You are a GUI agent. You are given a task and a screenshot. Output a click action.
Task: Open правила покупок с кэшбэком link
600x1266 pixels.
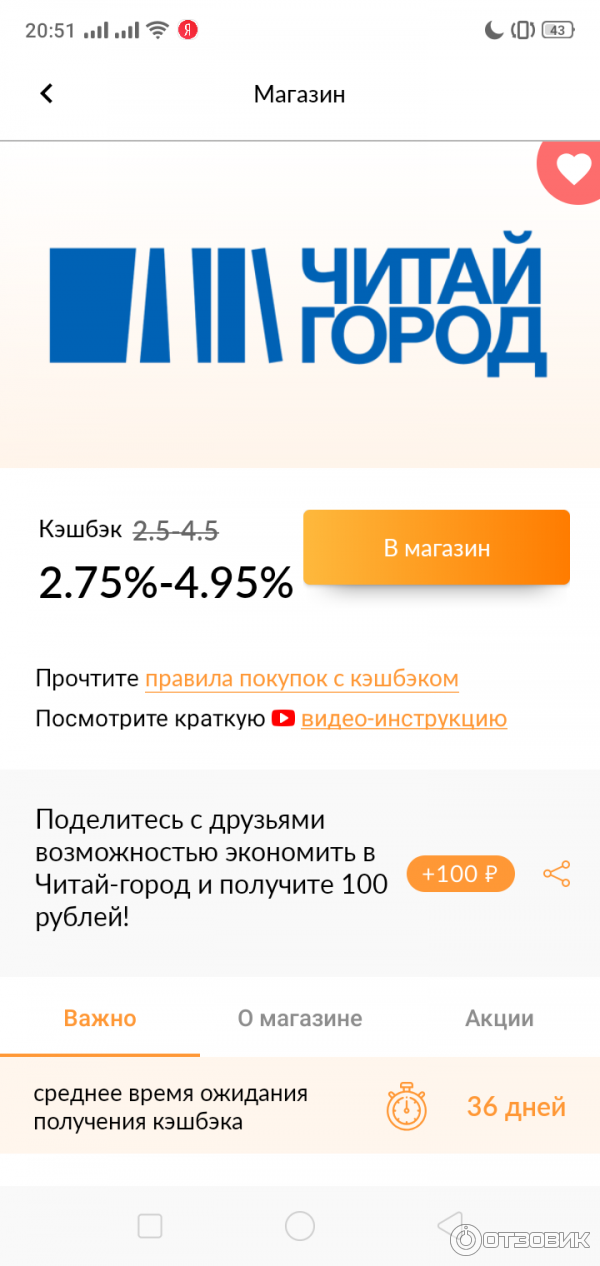[301, 679]
